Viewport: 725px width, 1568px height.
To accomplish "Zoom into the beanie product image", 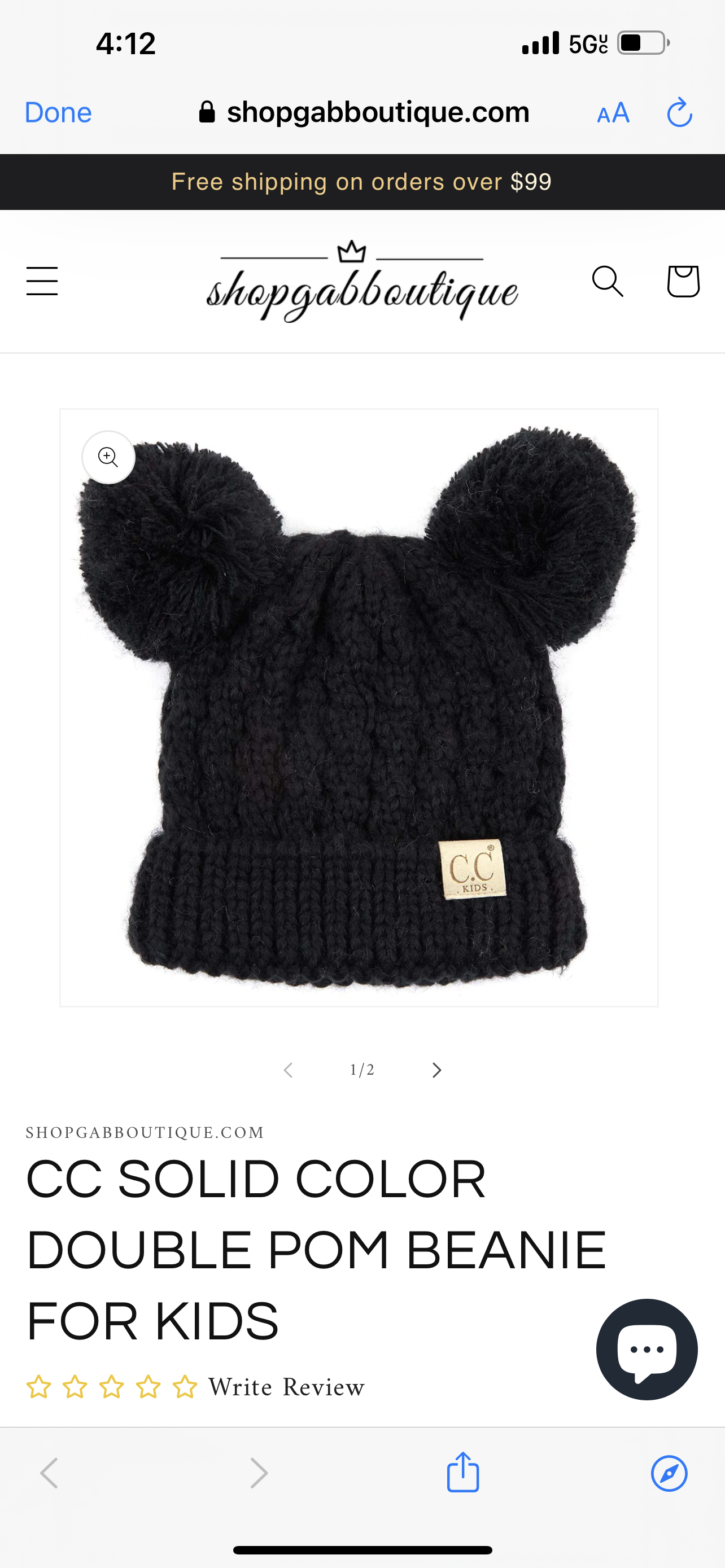I will tap(108, 457).
